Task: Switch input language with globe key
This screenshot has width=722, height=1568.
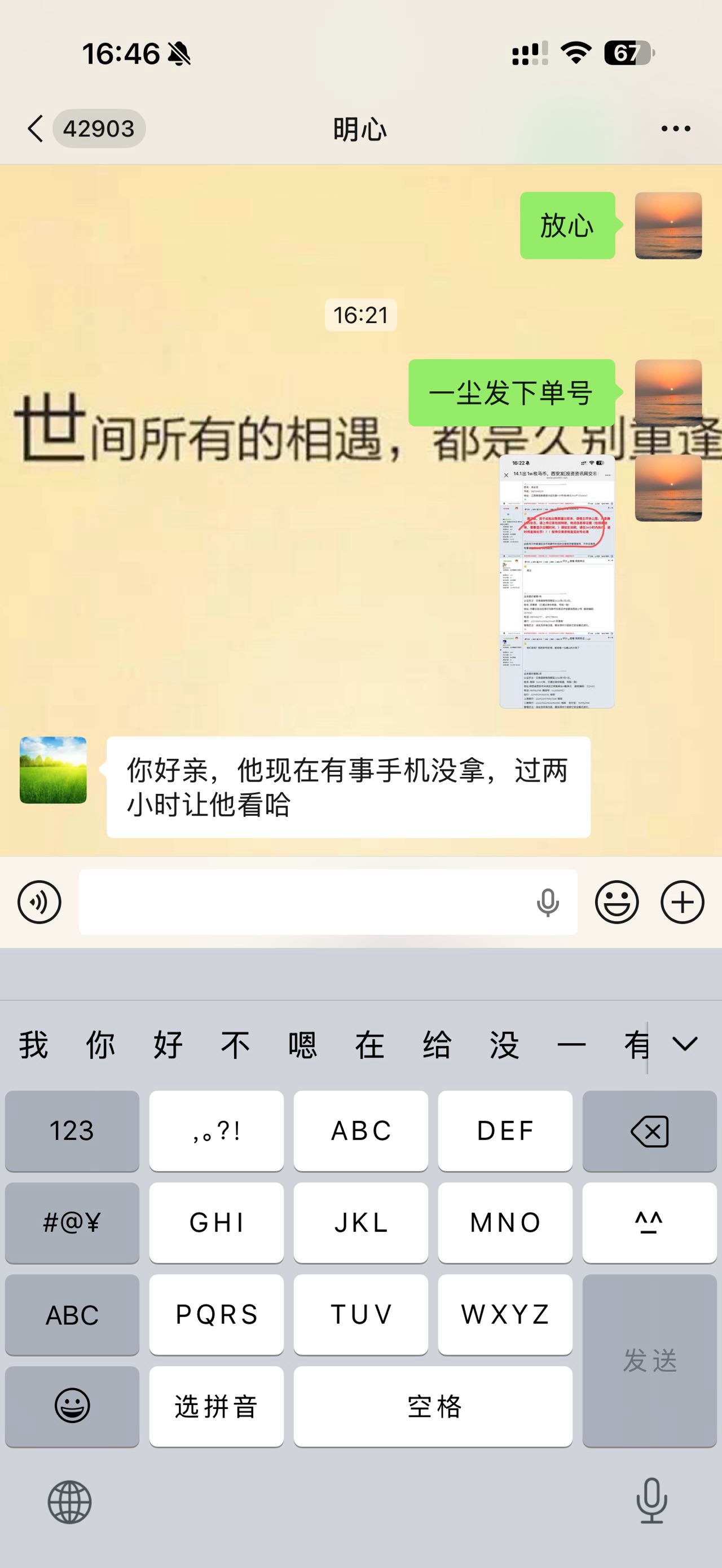Action: tap(69, 1502)
